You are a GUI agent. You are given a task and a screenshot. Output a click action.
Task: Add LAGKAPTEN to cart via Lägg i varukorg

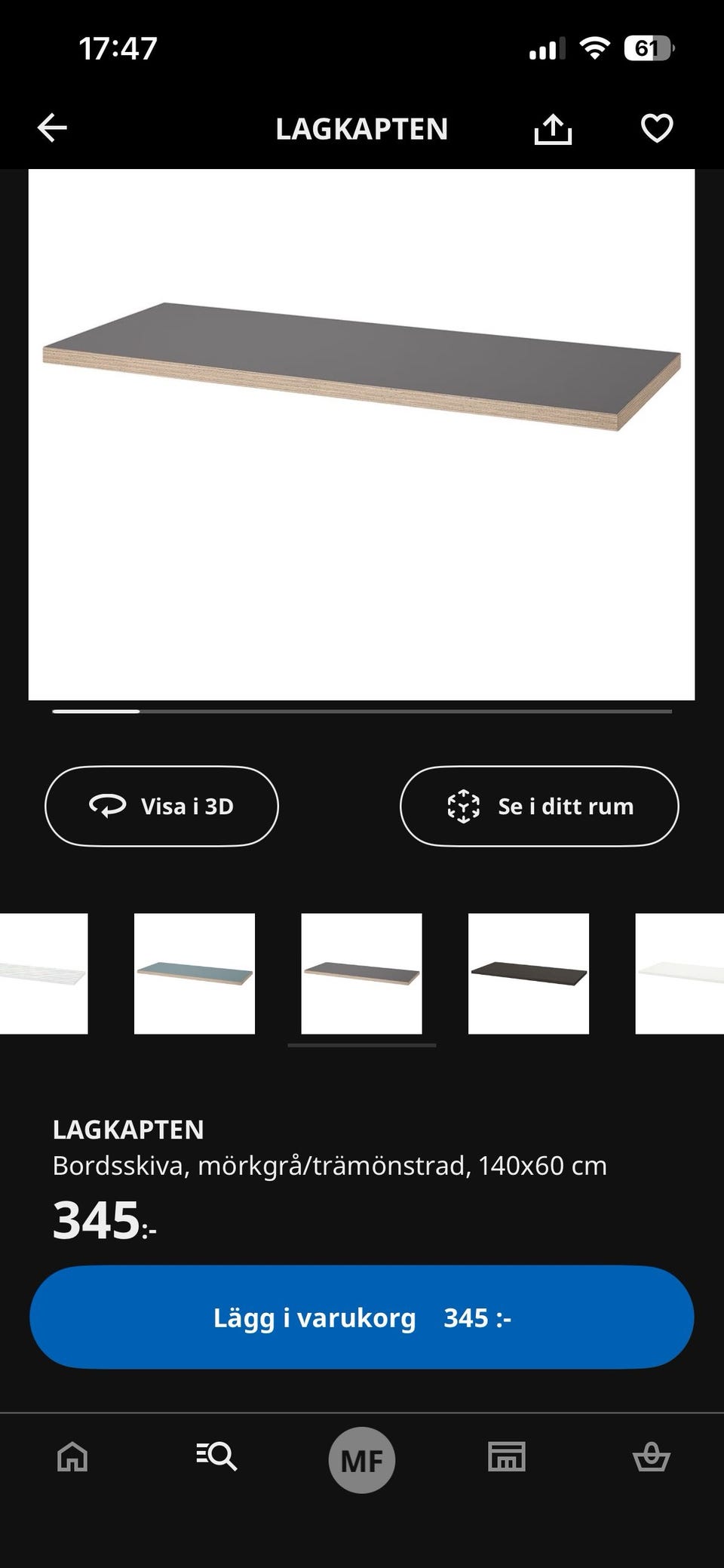362,1317
